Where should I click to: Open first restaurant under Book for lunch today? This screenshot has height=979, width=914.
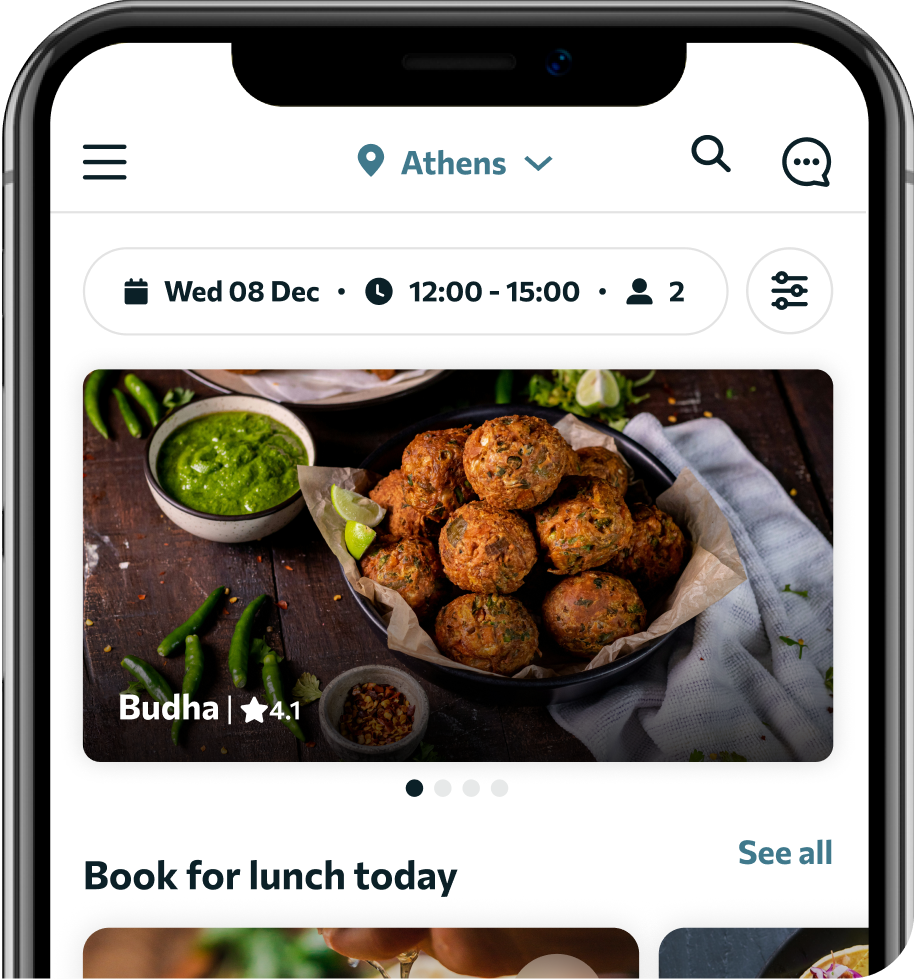[x=360, y=955]
